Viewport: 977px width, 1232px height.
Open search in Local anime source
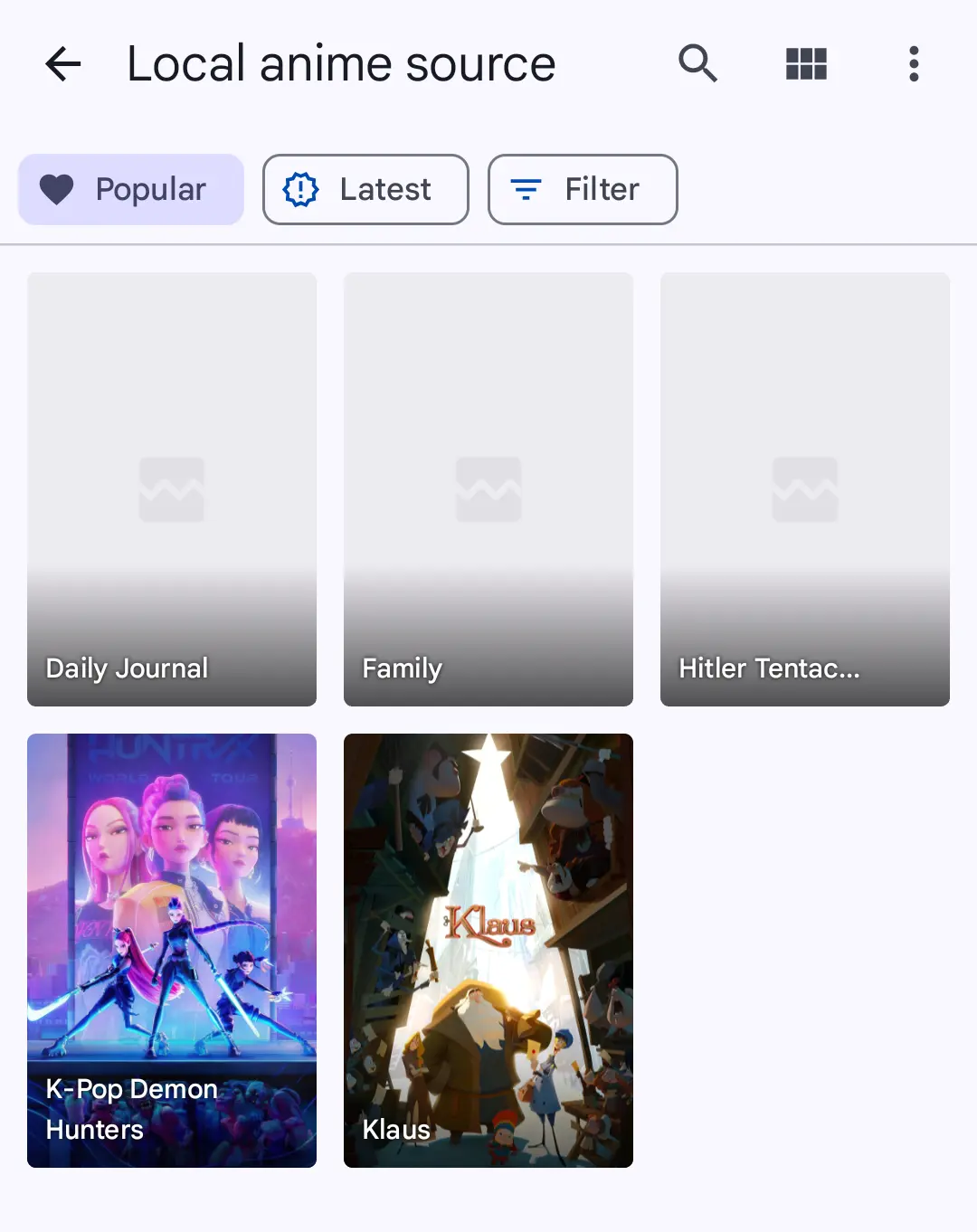697,64
